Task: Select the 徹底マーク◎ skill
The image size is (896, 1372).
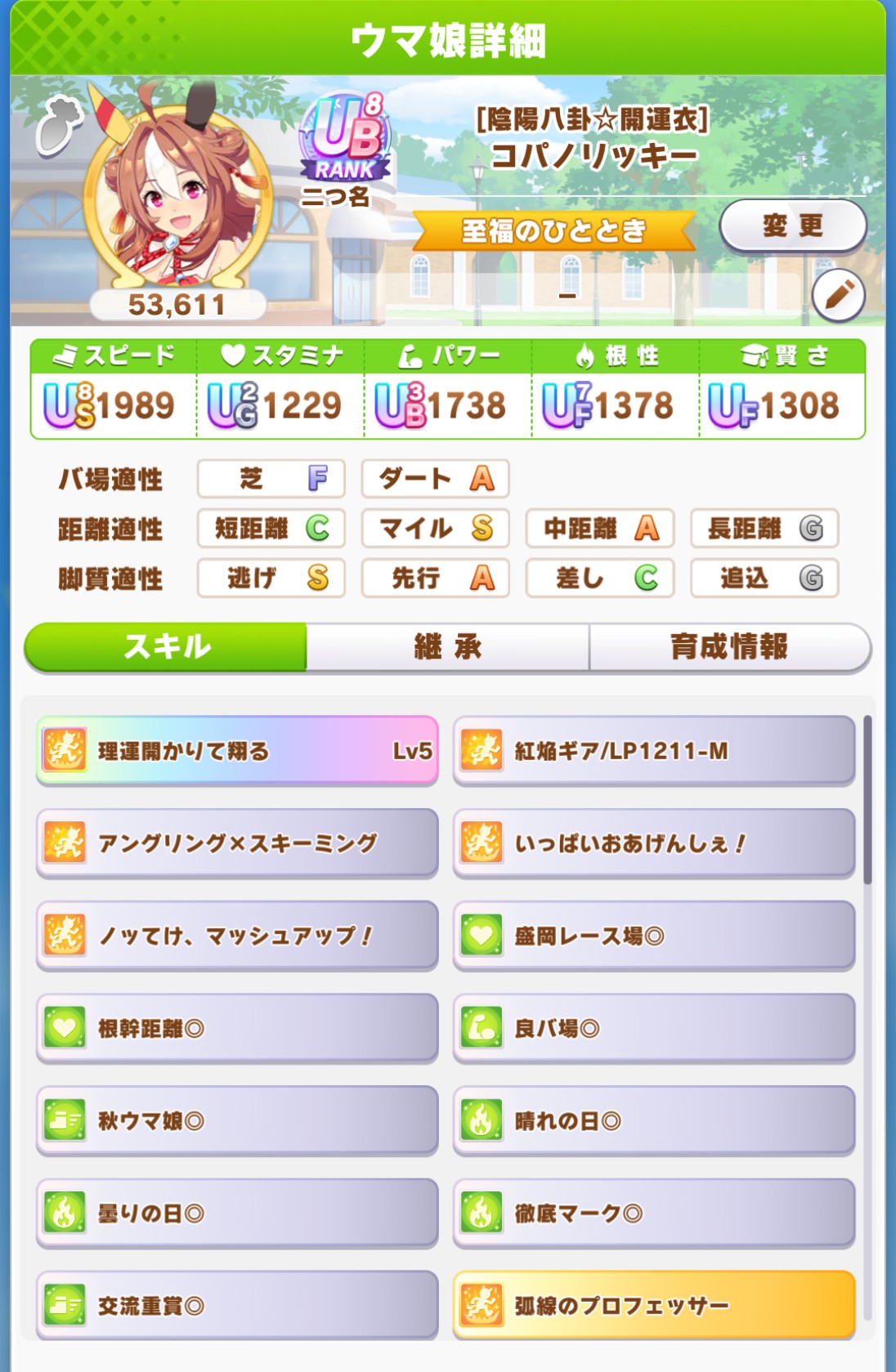Action: (x=654, y=1213)
